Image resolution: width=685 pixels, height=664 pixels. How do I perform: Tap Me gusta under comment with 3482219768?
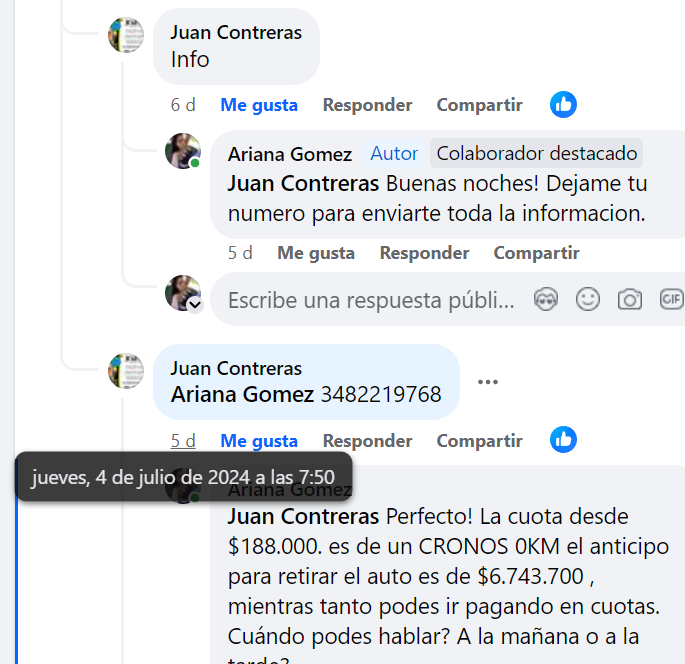point(259,441)
